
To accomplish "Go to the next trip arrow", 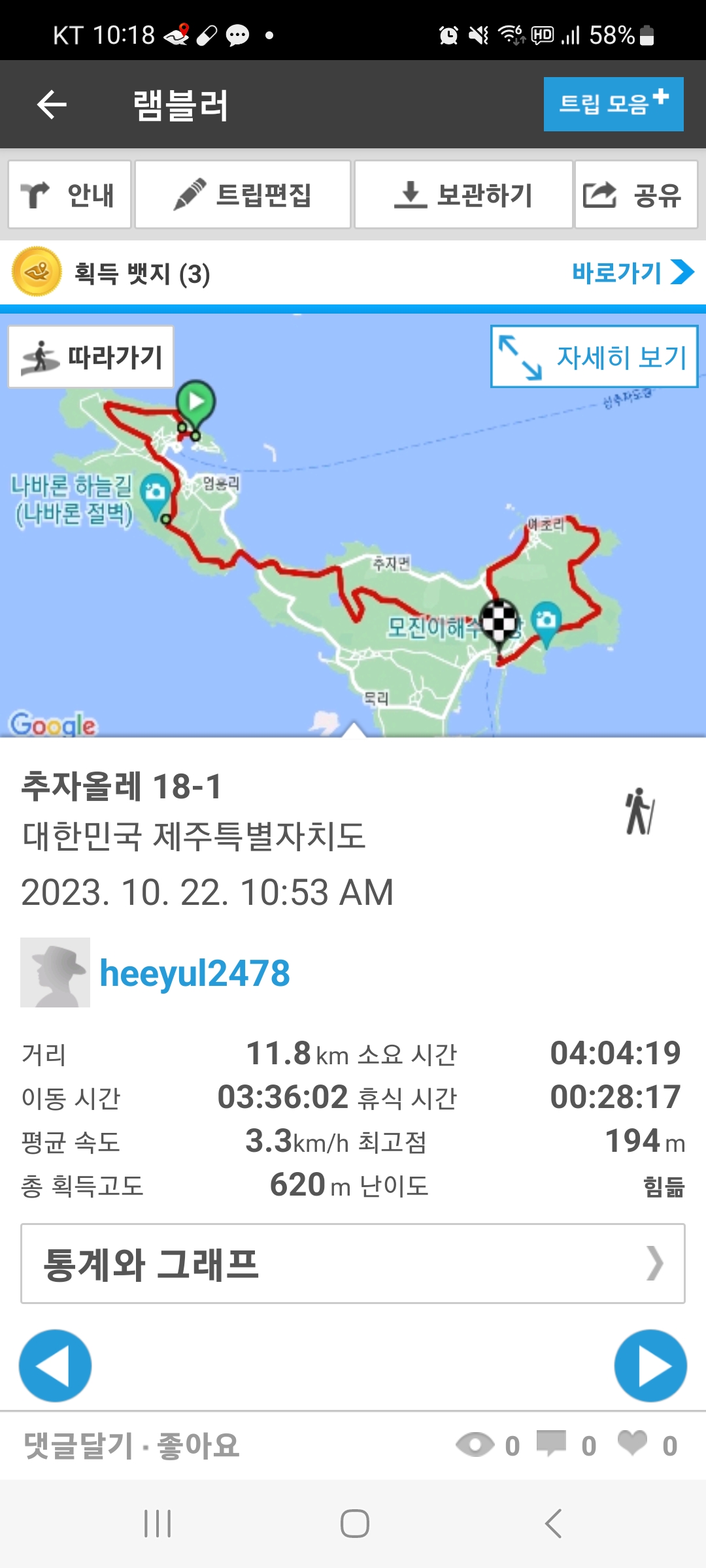I will click(650, 1365).
